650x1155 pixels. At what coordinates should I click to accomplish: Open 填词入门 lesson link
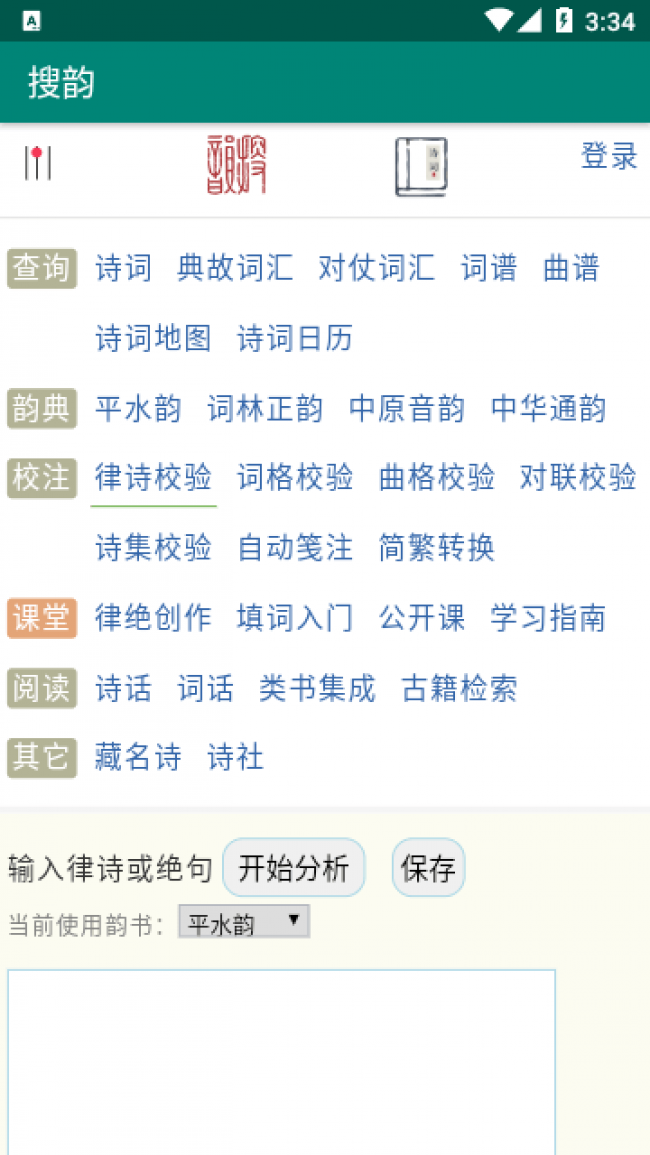295,618
